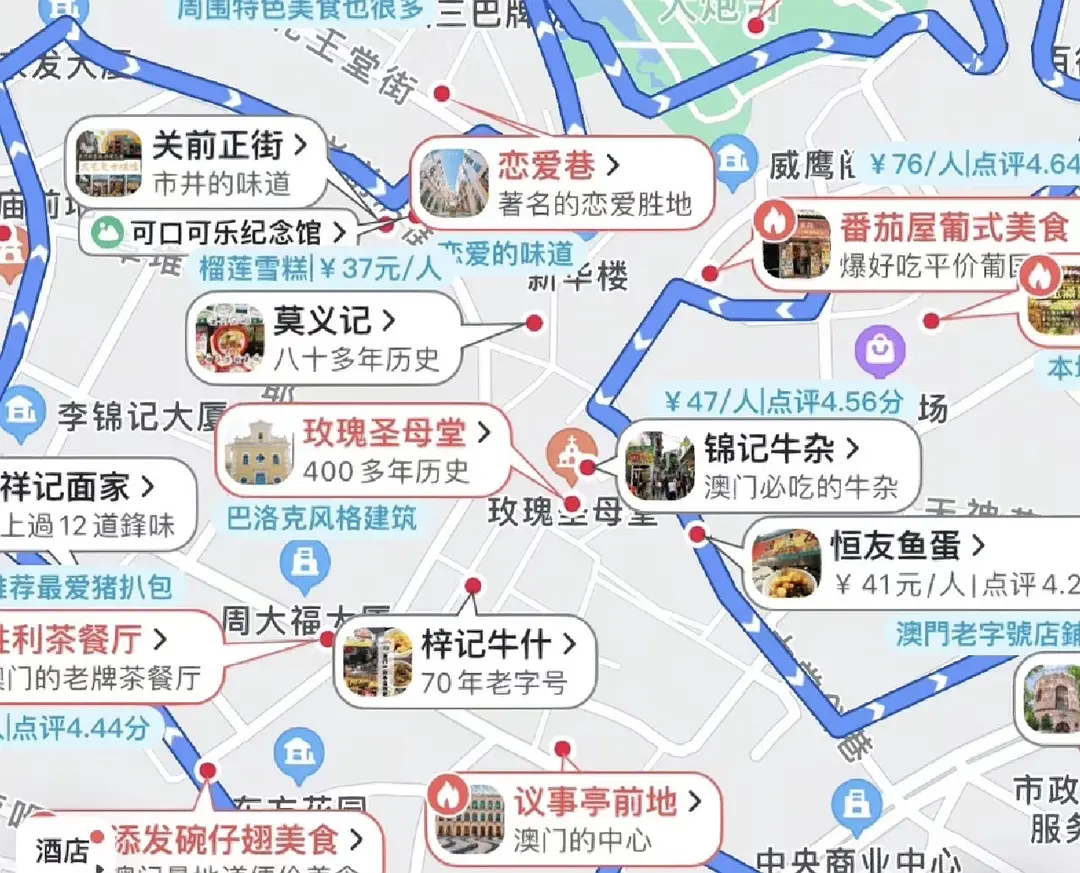Open the 议事亭前地 landmark card
The height and width of the screenshot is (873, 1080).
[x=574, y=817]
